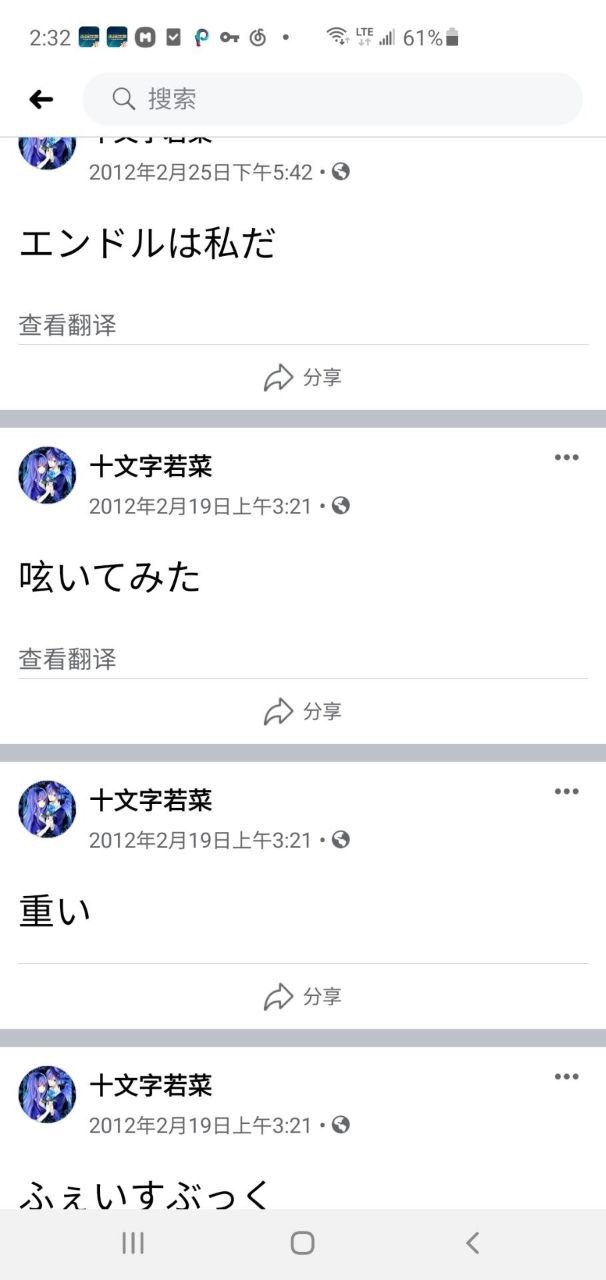The width and height of the screenshot is (606, 1280).
Task: Open overflow menu on 重い post
Action: click(x=566, y=792)
